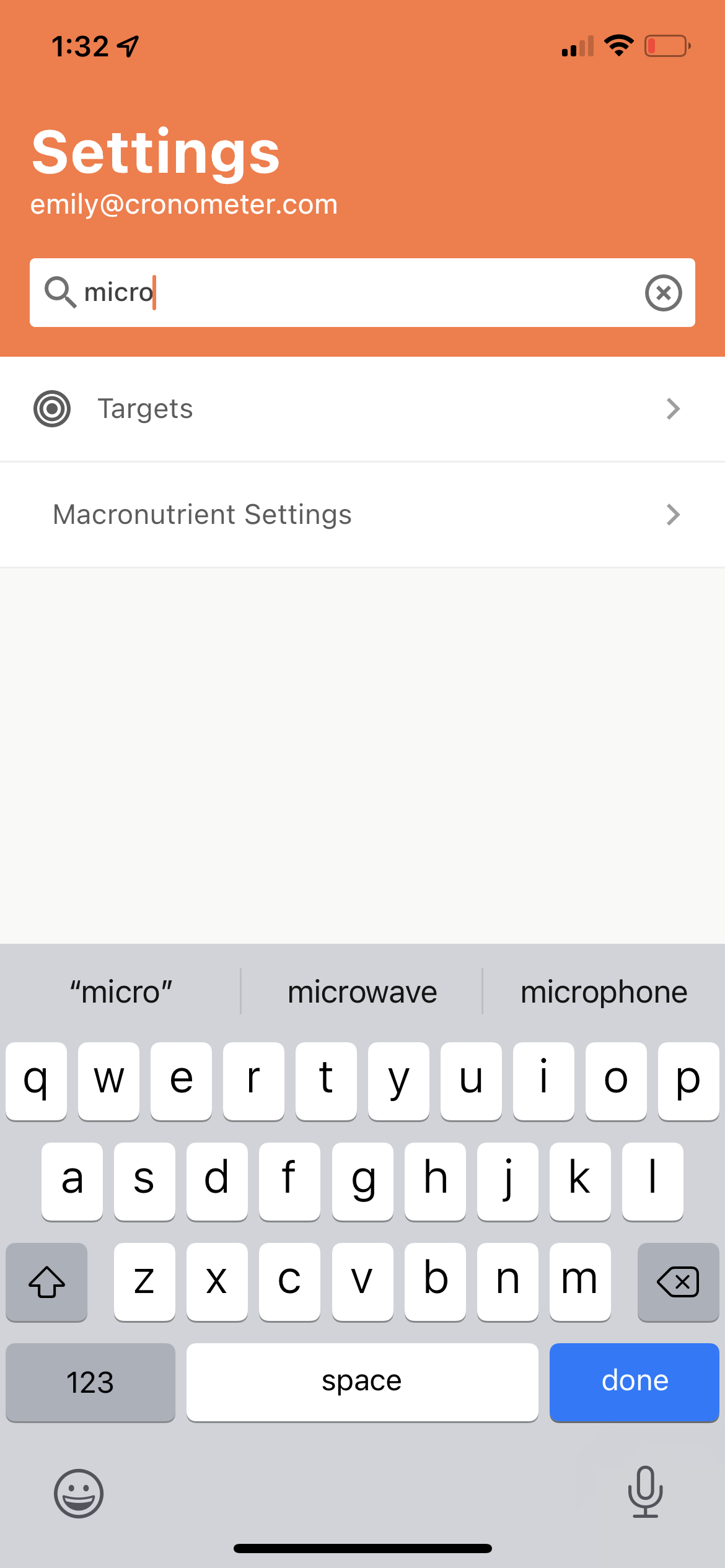The height and width of the screenshot is (1568, 725).
Task: Expand Macronutrient Settings via its chevron
Action: tap(673, 515)
